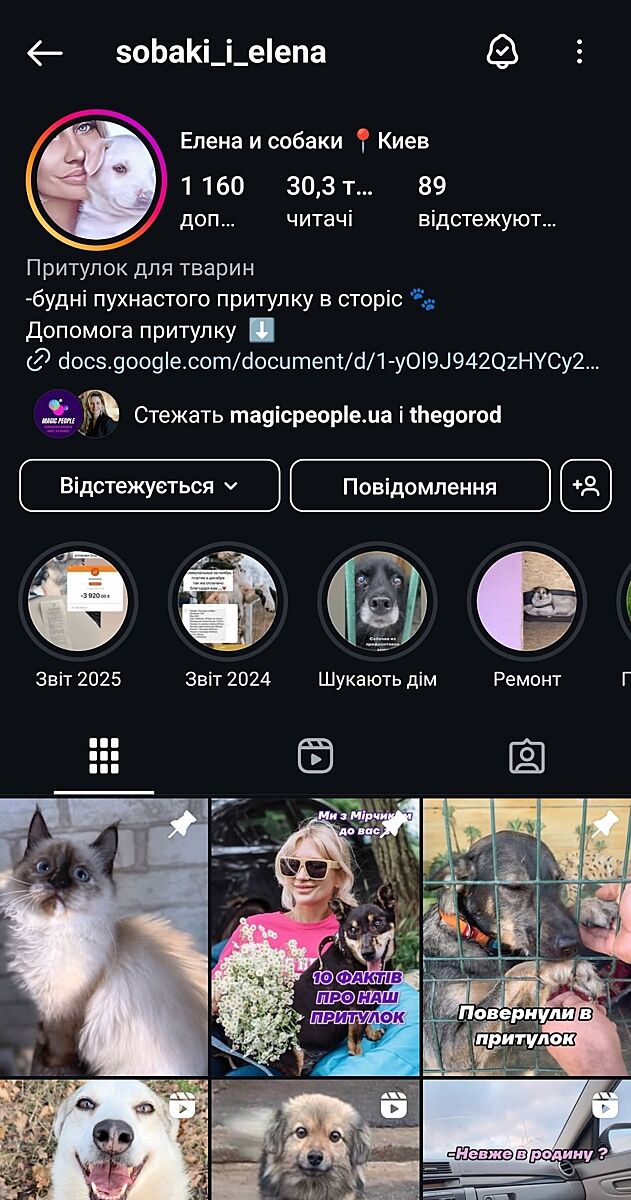The image size is (631, 1200).
Task: View the profile picture story
Action: point(97,180)
